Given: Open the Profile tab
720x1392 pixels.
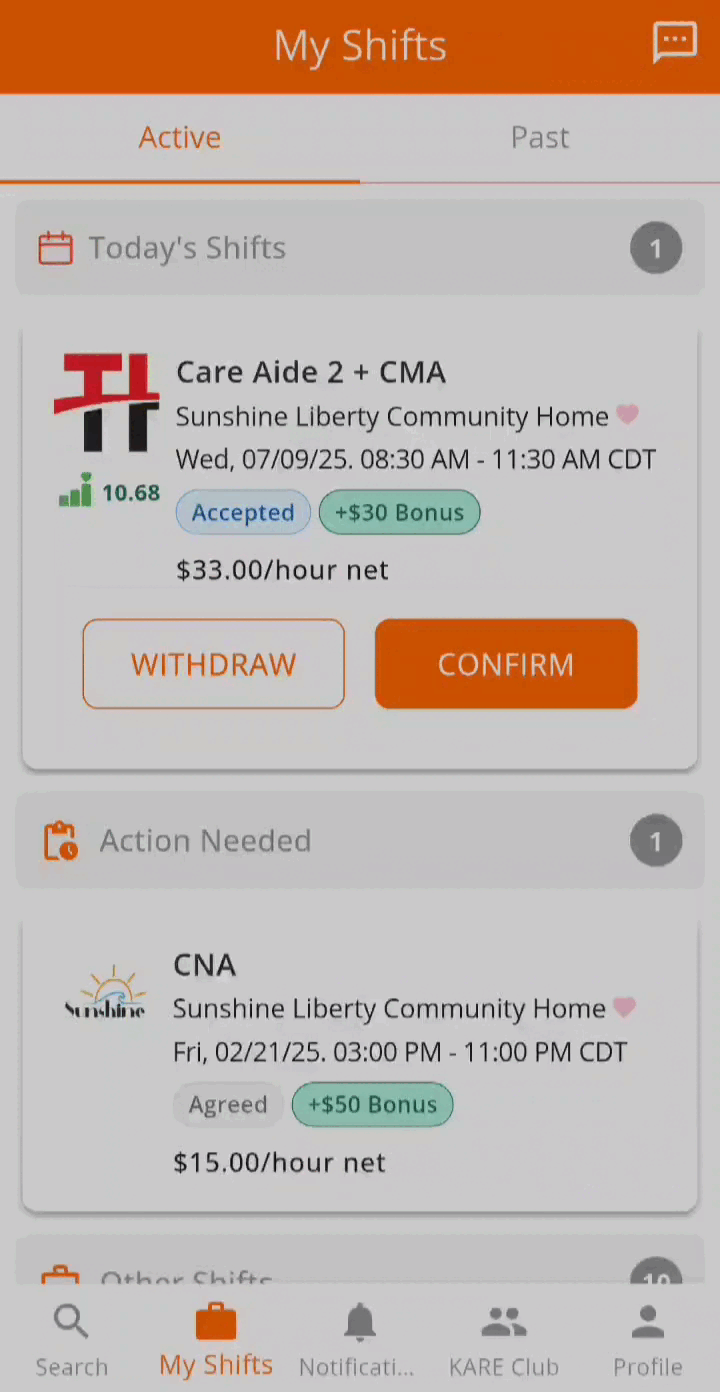Looking at the screenshot, I should [x=647, y=1340].
